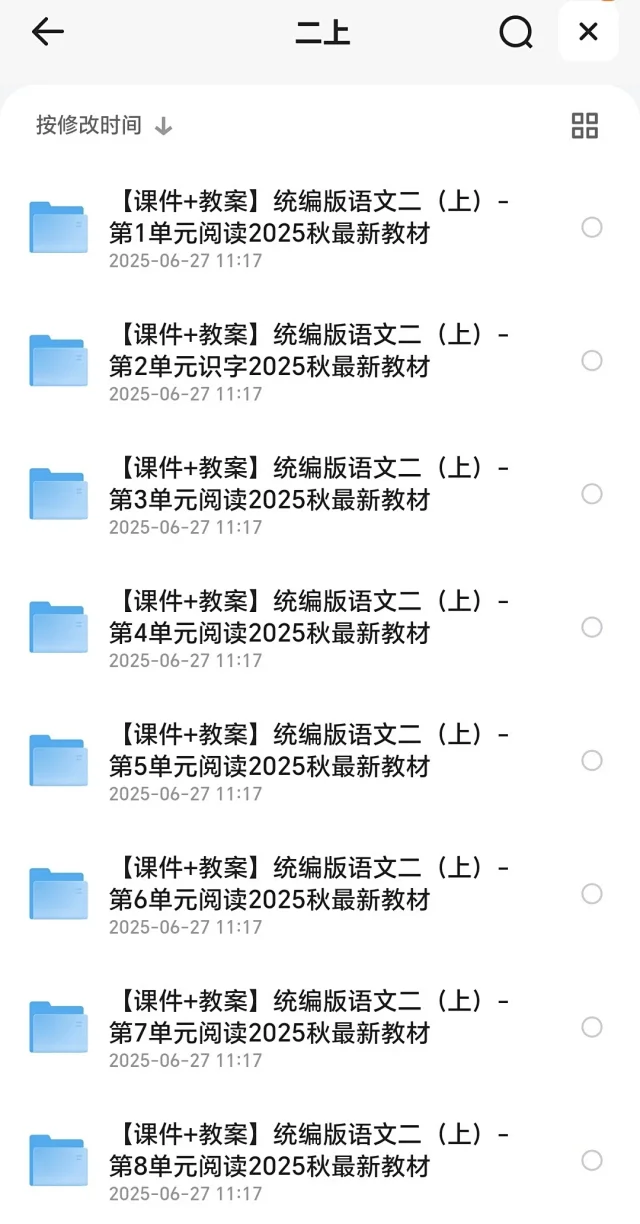The width and height of the screenshot is (640, 1224).
Task: Mark the 第6单元阅读 folder as selected
Action: click(x=592, y=894)
